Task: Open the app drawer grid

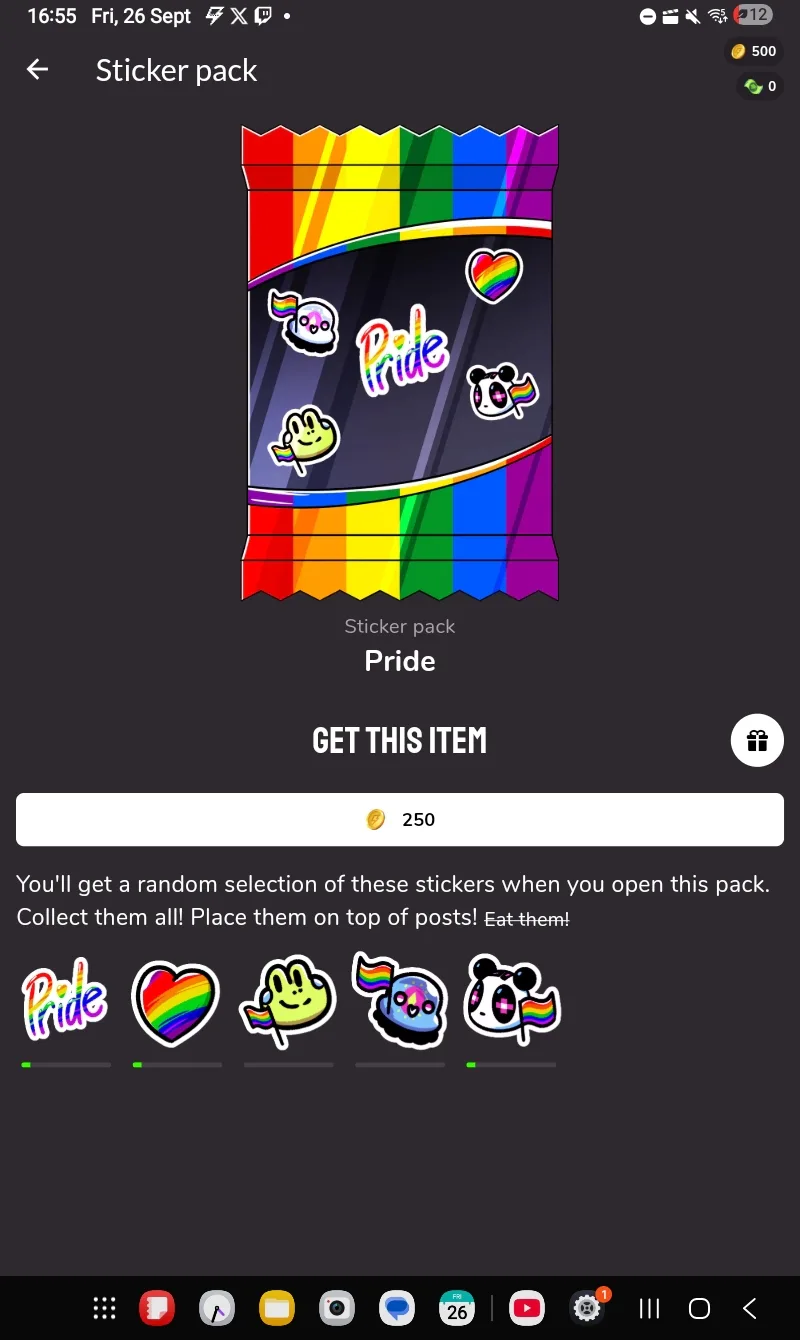Action: [x=104, y=1307]
